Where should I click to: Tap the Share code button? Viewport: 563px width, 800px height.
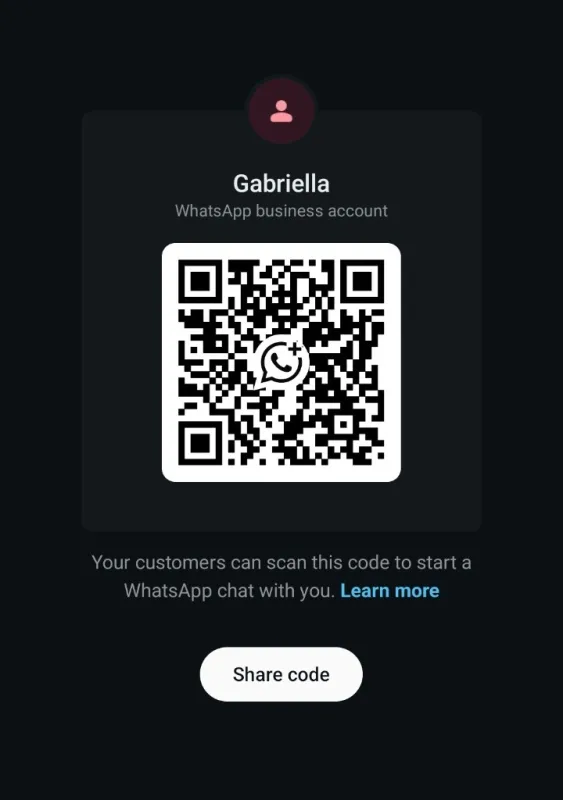click(x=281, y=674)
